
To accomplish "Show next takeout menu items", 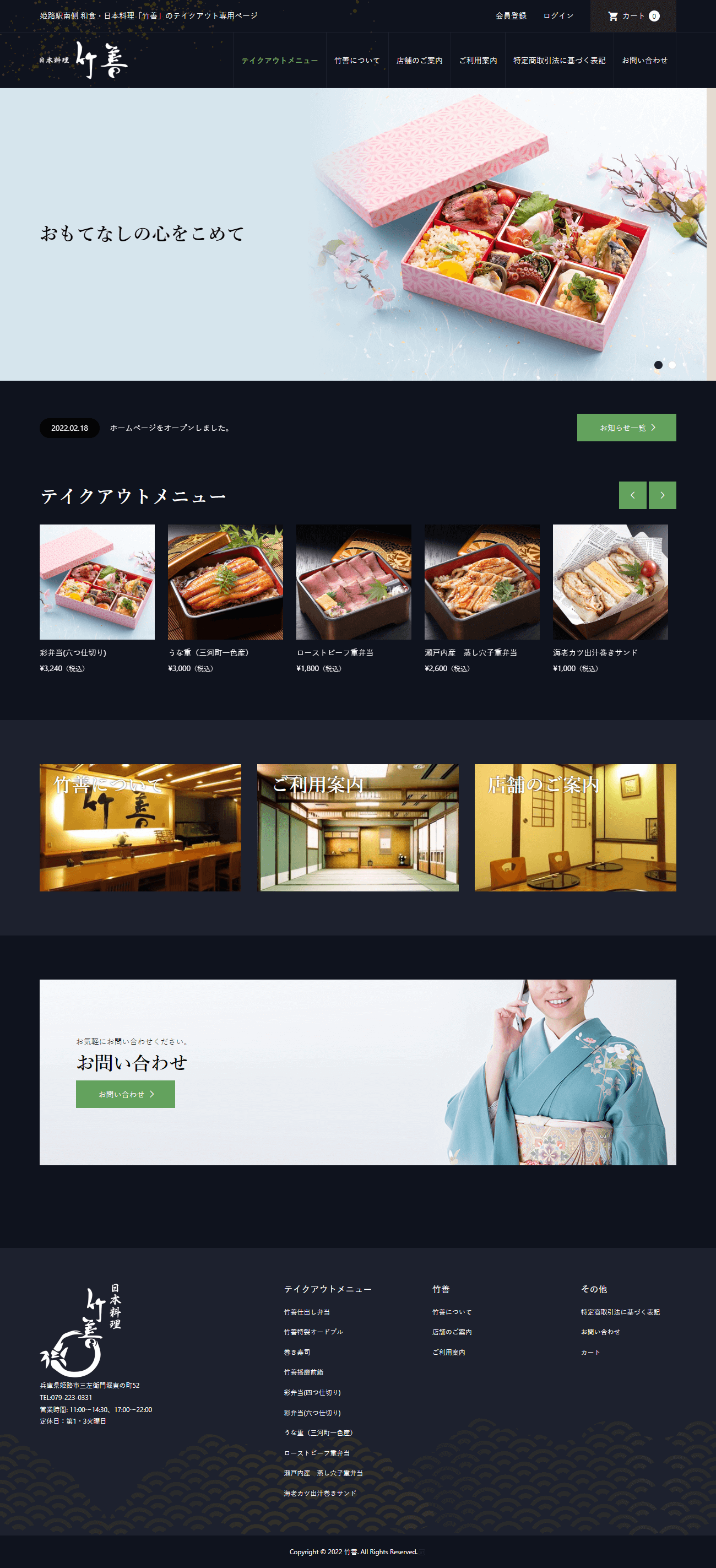I will point(662,495).
